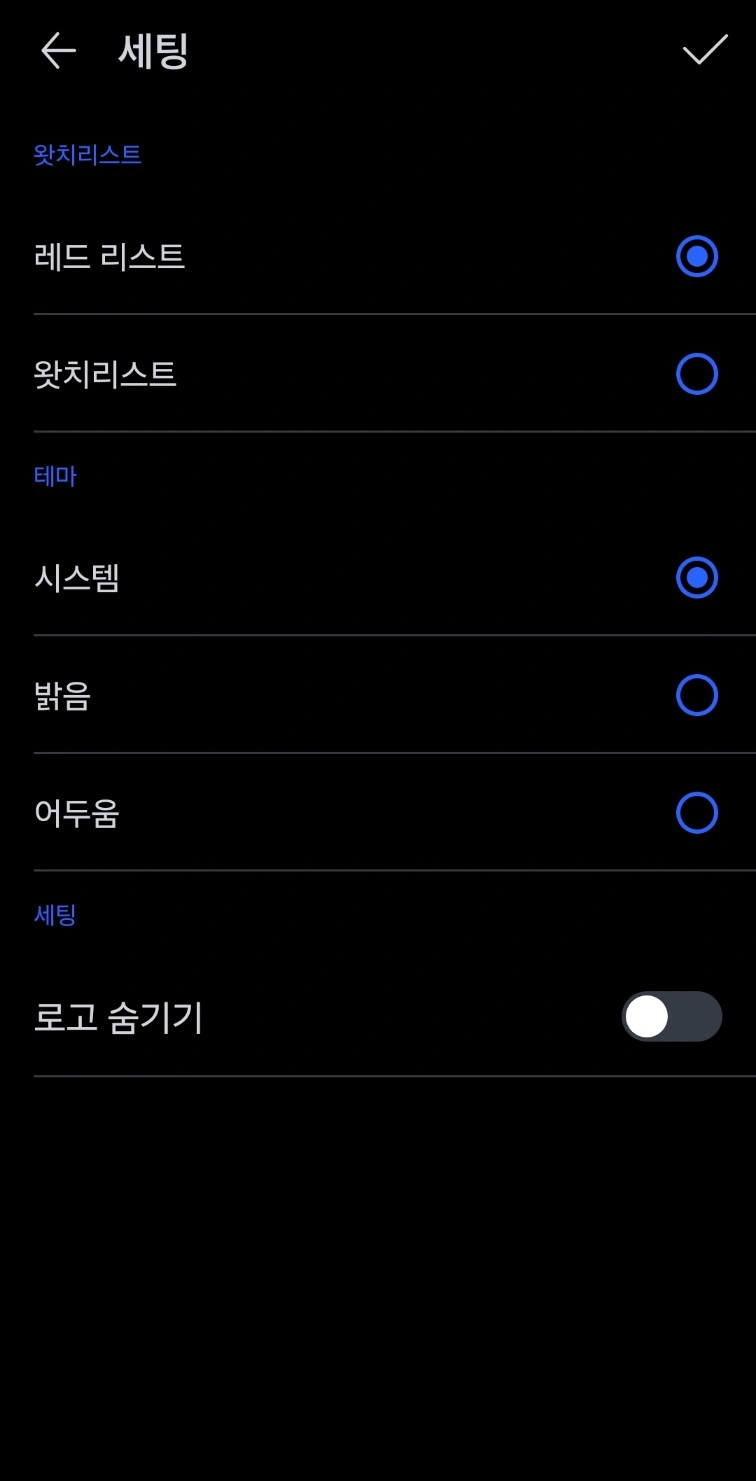The height and width of the screenshot is (1481, 756).
Task: Tap the white toggle knob for hiding logos
Action: click(648, 1016)
